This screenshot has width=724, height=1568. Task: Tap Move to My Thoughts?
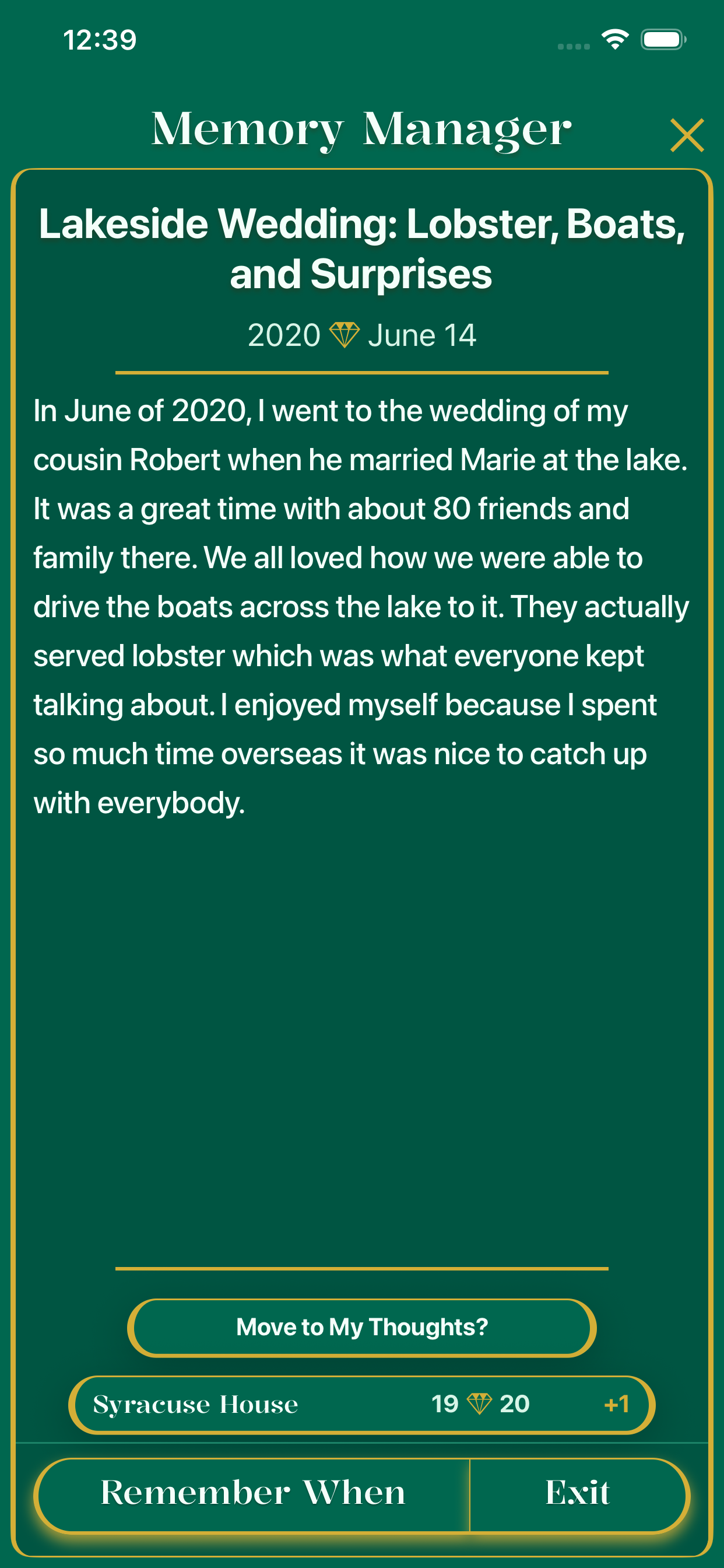click(362, 1327)
